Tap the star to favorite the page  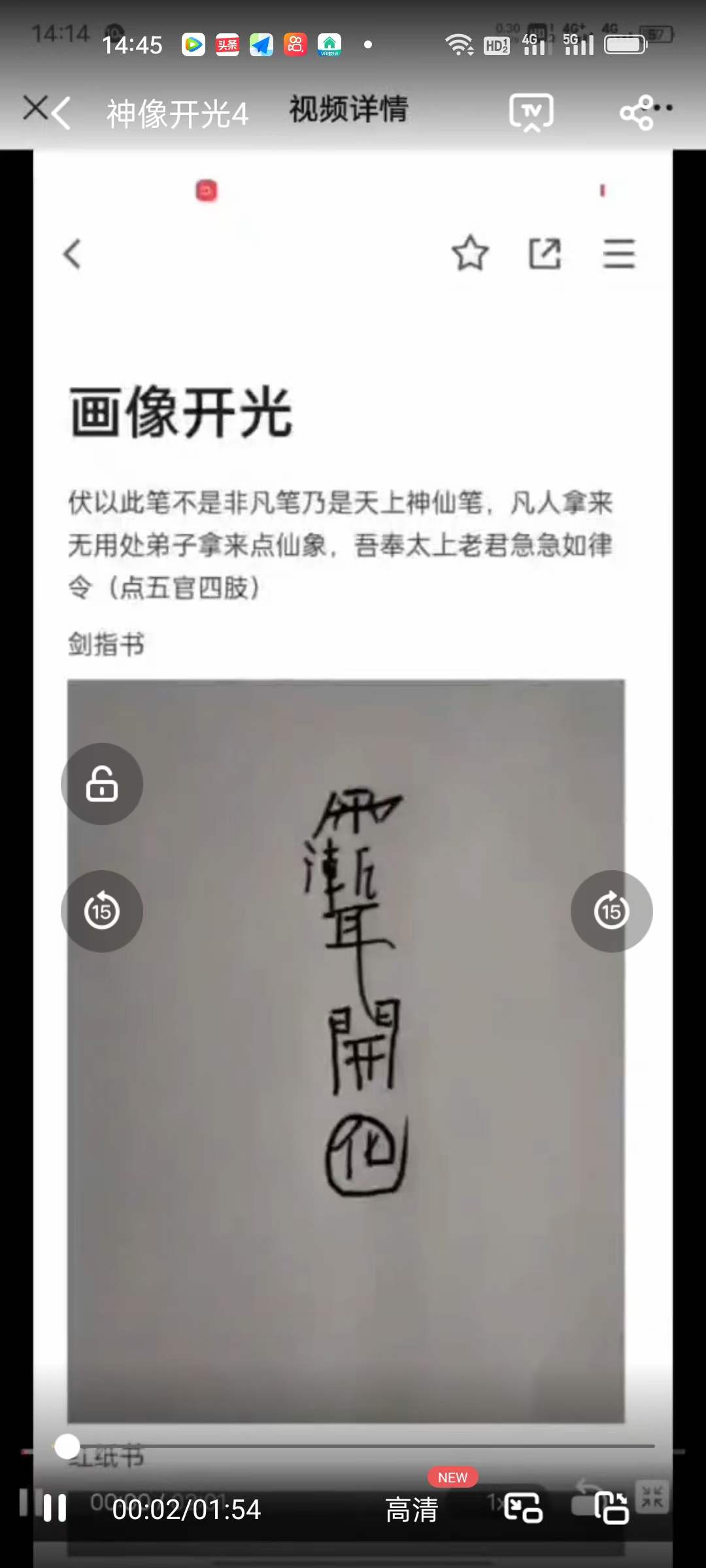(x=470, y=253)
